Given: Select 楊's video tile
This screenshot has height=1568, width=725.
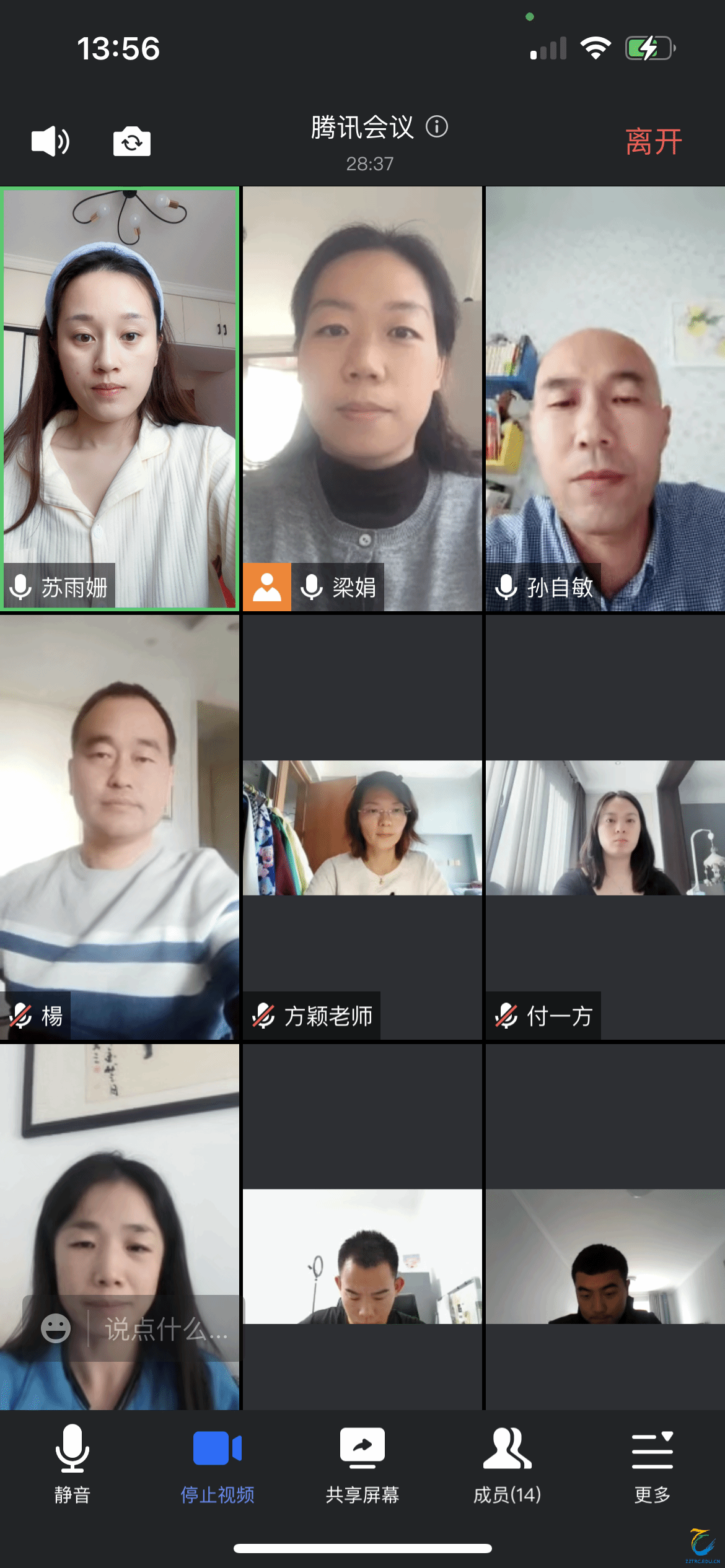Looking at the screenshot, I should pos(120,827).
